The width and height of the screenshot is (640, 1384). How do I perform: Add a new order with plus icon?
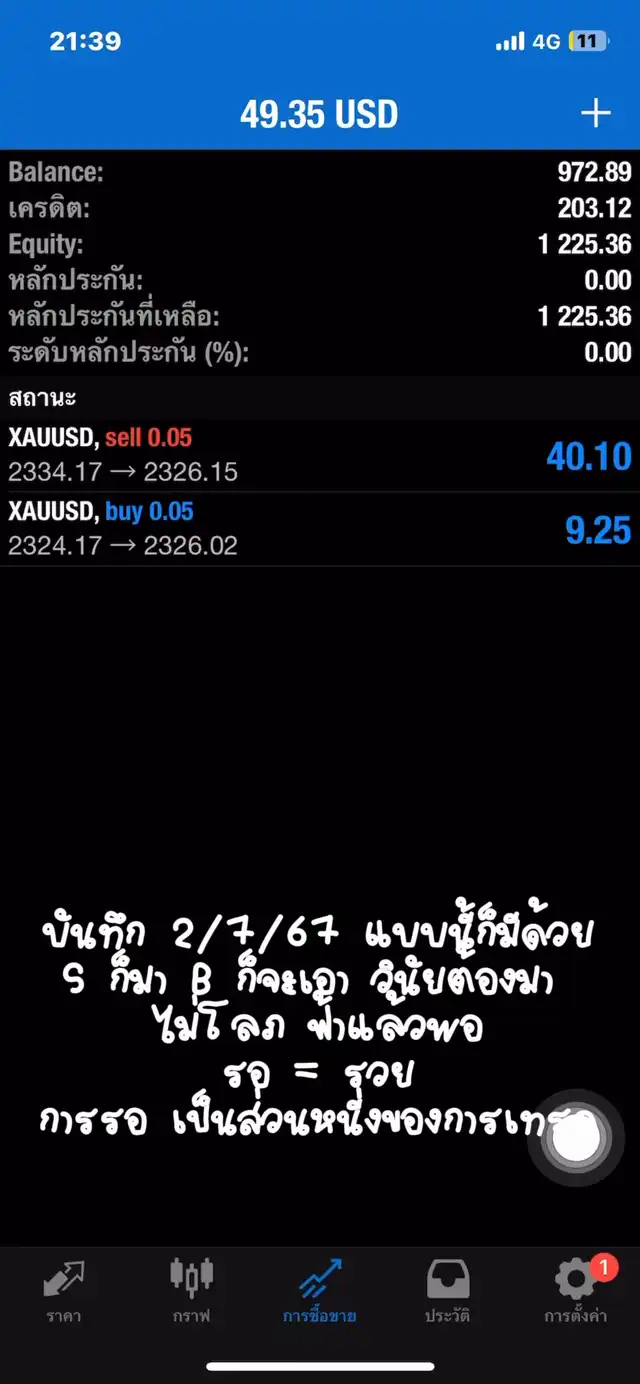[596, 113]
